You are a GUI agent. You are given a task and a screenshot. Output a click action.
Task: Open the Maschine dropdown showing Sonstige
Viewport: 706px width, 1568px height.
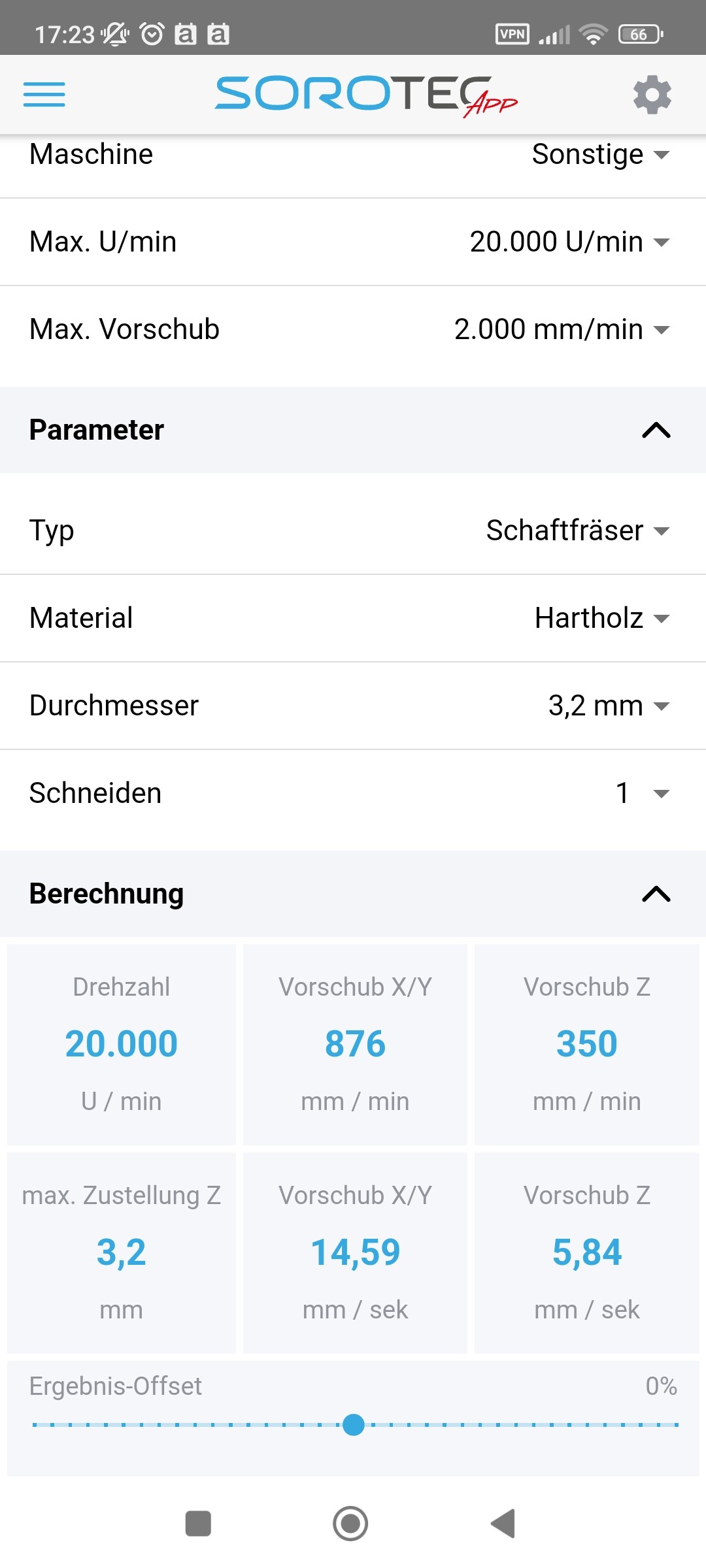[598, 155]
